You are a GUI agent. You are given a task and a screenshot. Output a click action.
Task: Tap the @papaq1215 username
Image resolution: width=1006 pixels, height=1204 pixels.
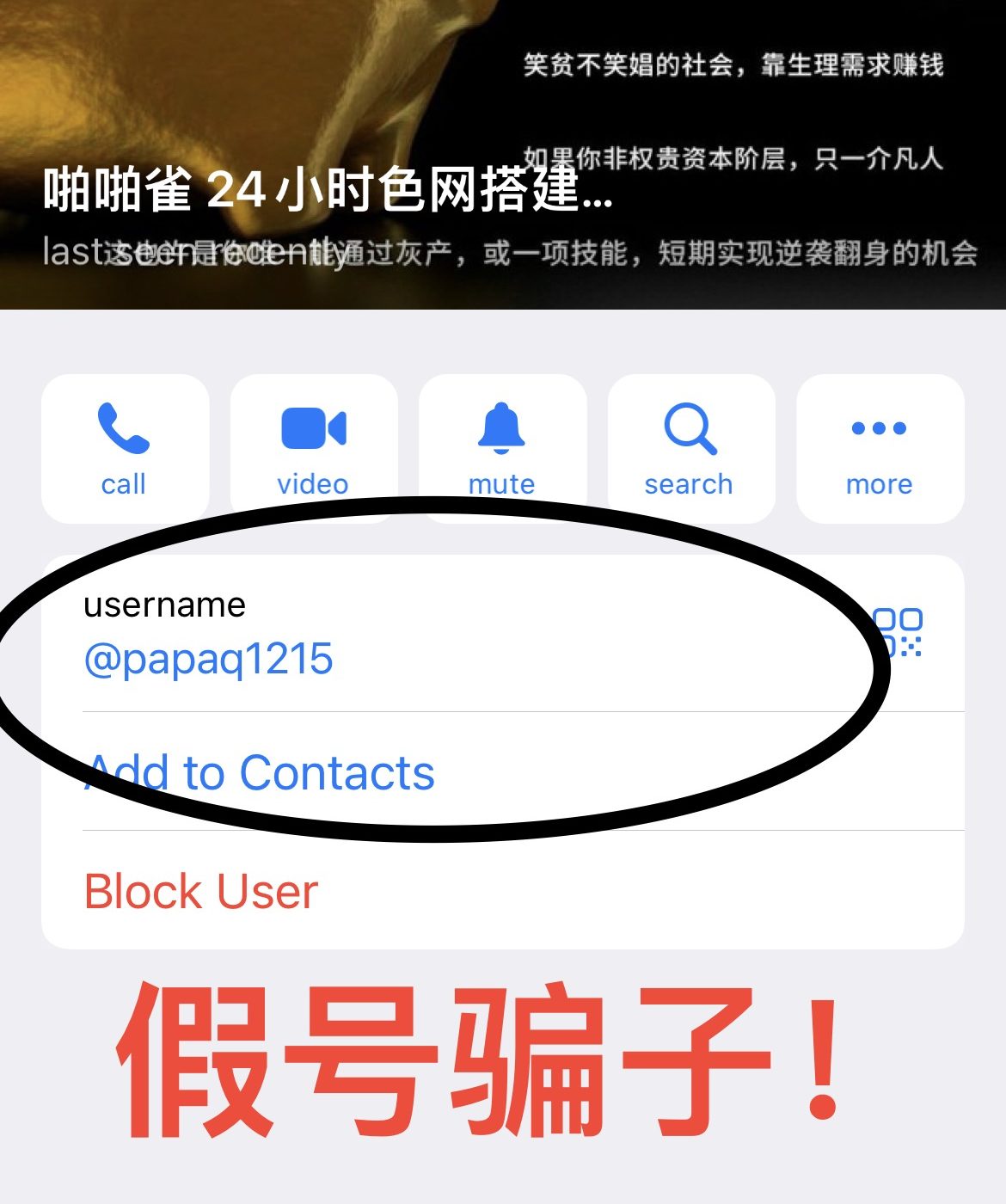209,660
